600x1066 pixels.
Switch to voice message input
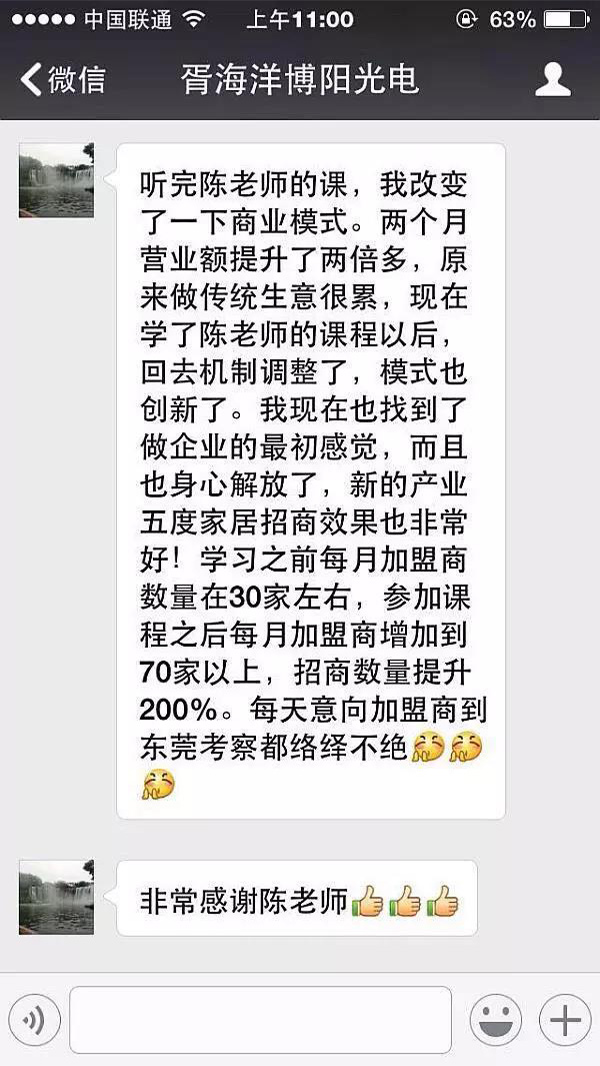coord(33,1020)
